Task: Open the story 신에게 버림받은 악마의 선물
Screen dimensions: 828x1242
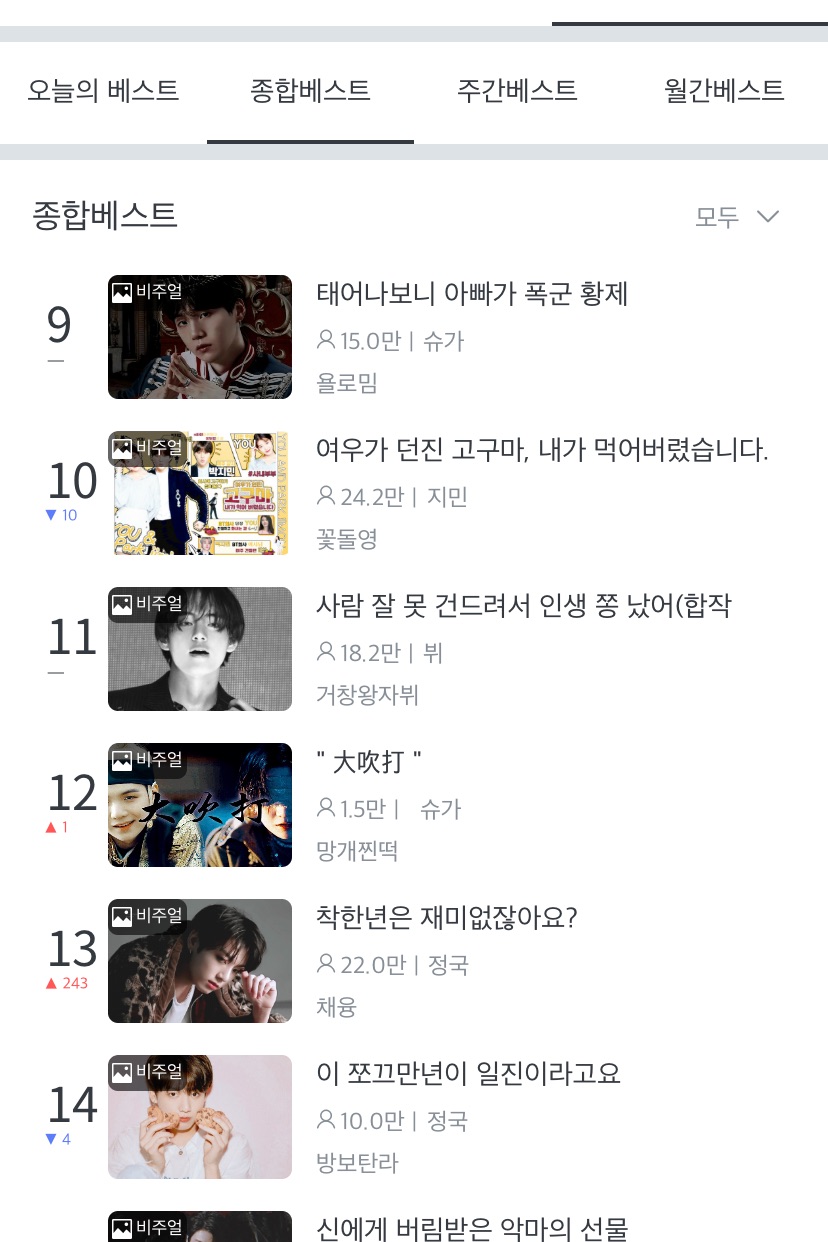Action: coord(471,1228)
